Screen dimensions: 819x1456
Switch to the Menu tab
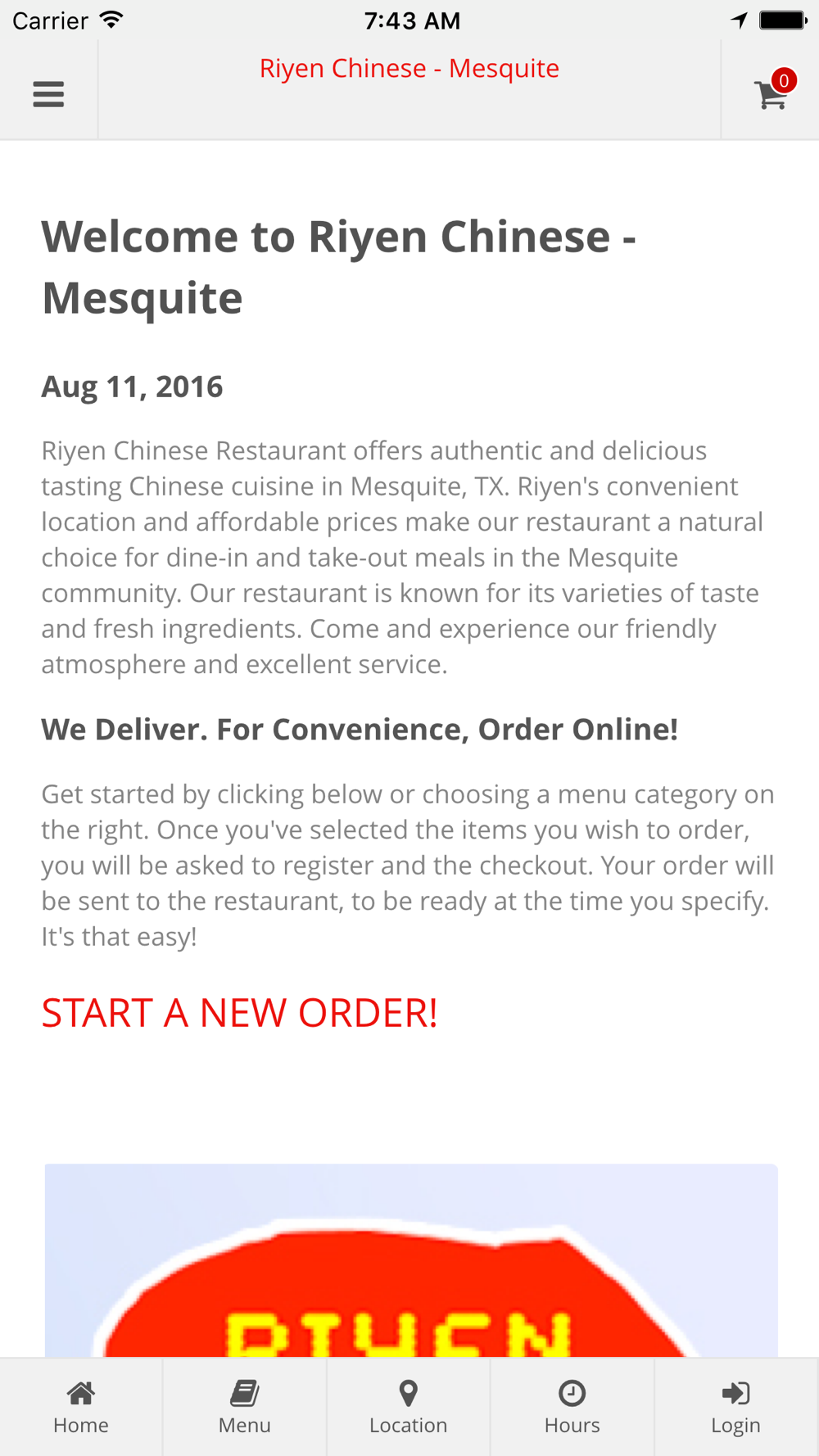point(245,1407)
